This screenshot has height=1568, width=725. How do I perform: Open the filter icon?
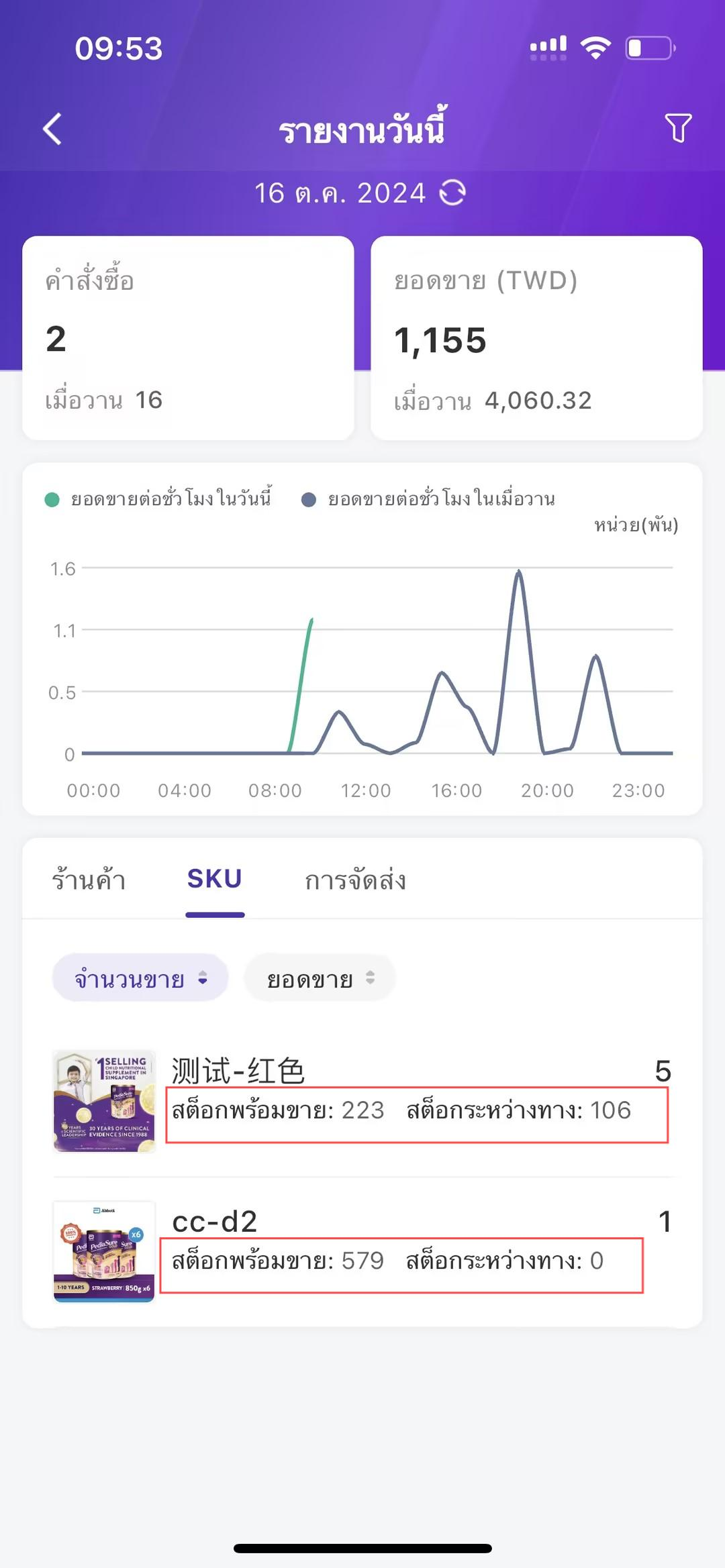[x=677, y=128]
